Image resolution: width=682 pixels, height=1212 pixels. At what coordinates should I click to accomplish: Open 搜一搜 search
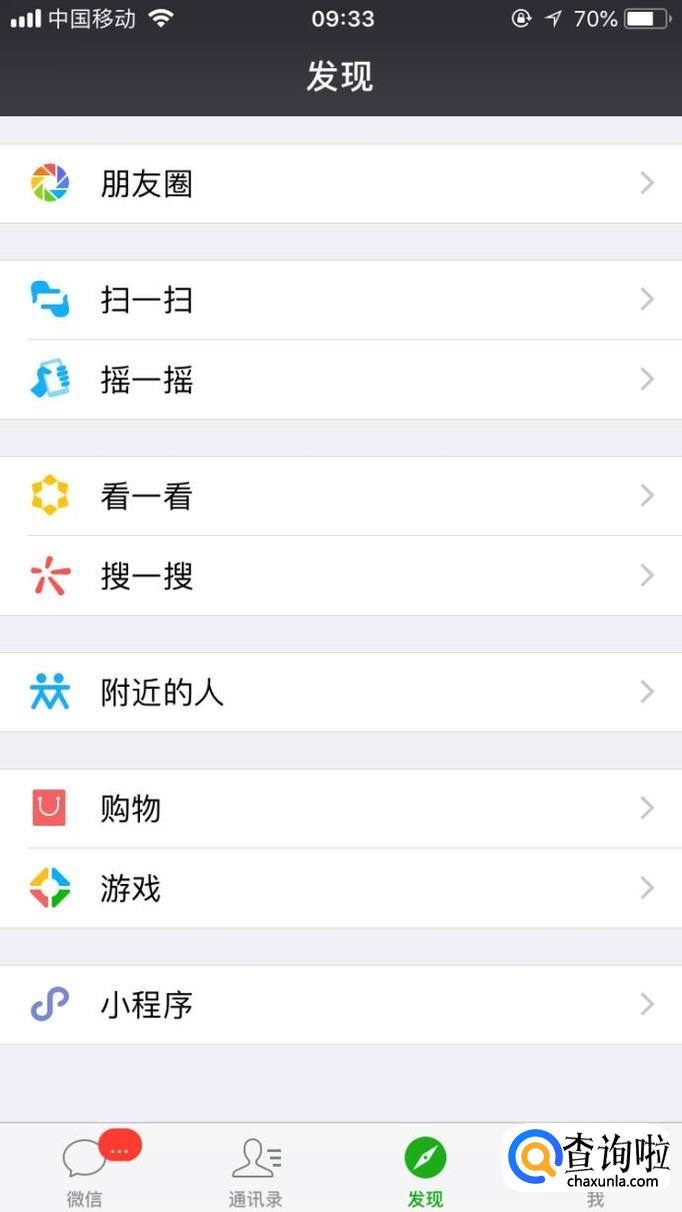[340, 576]
